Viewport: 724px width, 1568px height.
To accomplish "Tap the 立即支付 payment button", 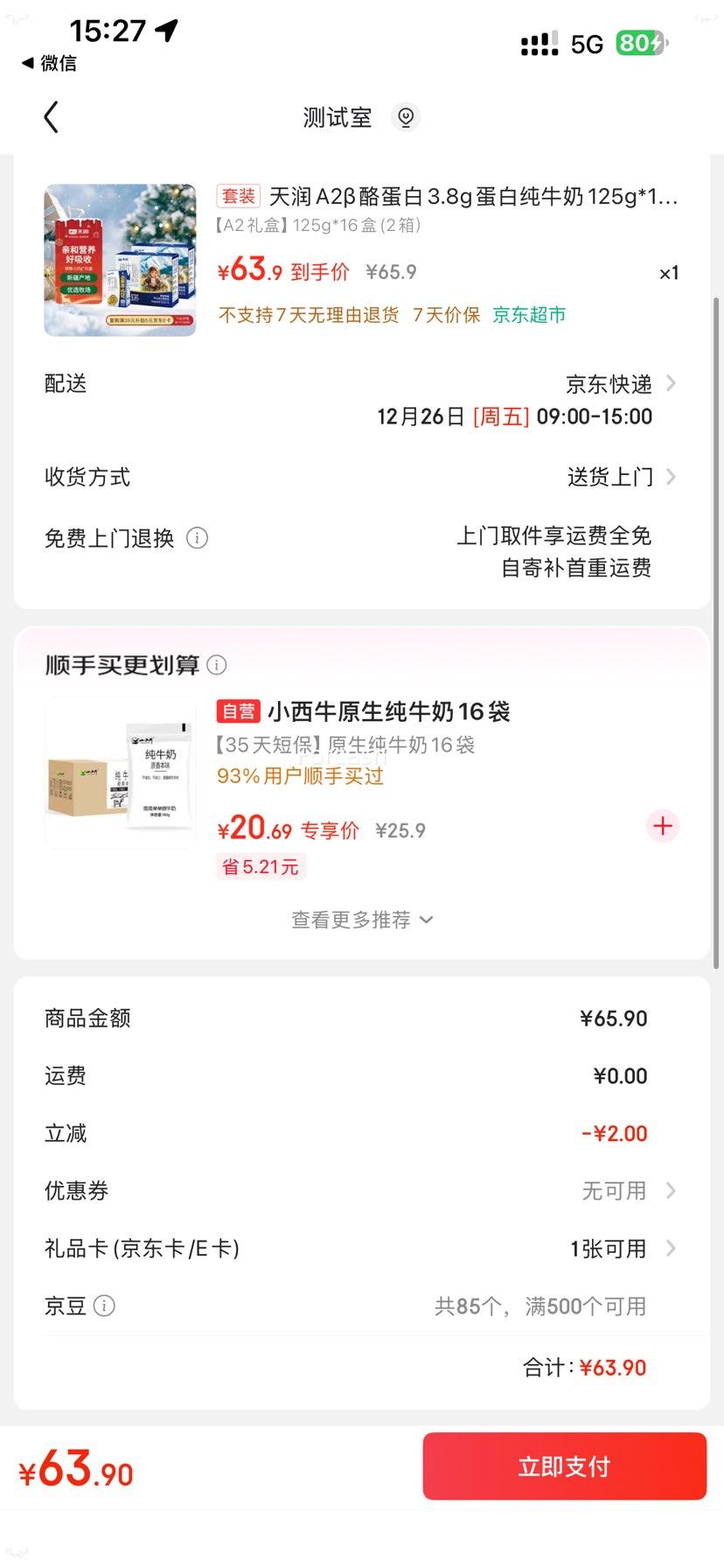I will (x=563, y=1466).
